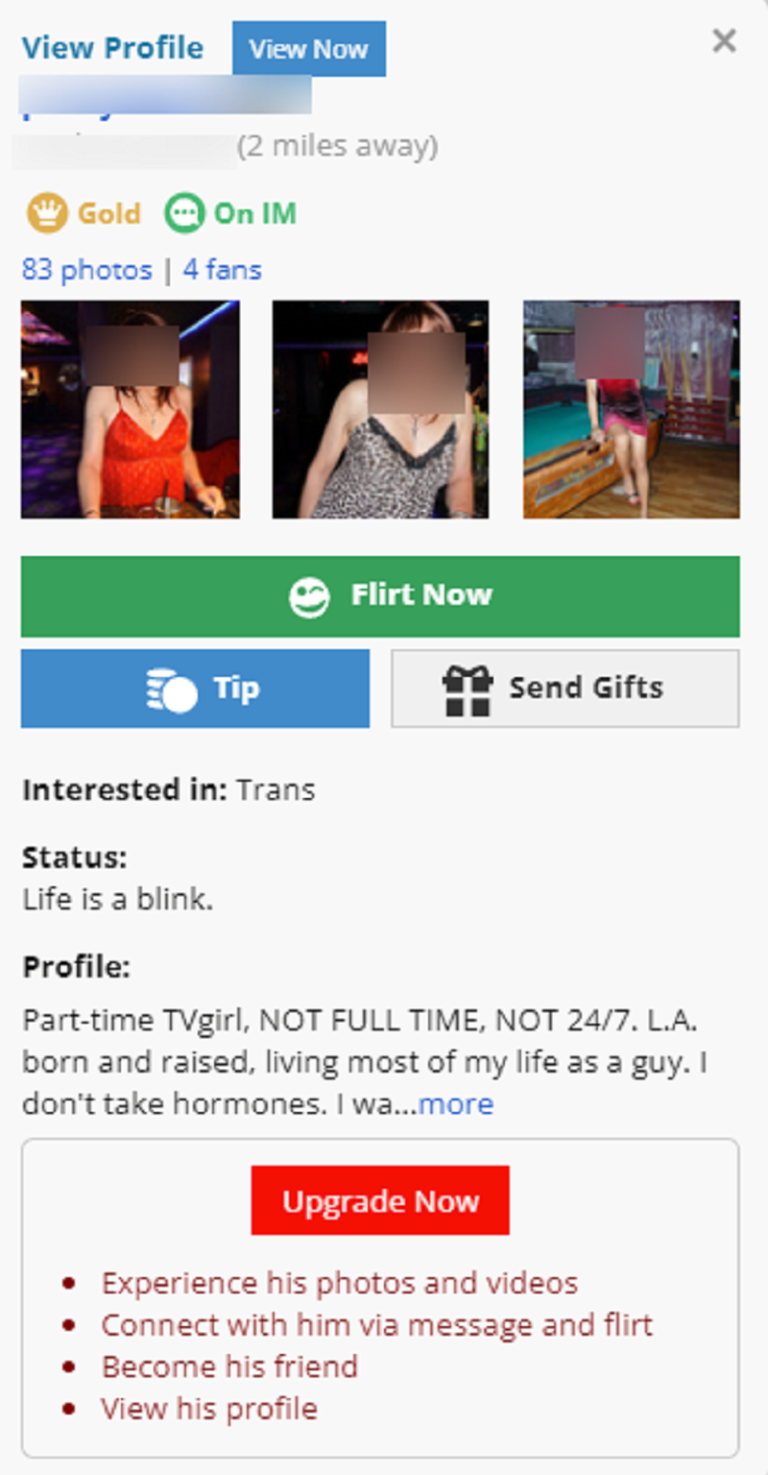Viewport: 768px width, 1475px height.
Task: View the 4 fans list
Action: tap(222, 270)
